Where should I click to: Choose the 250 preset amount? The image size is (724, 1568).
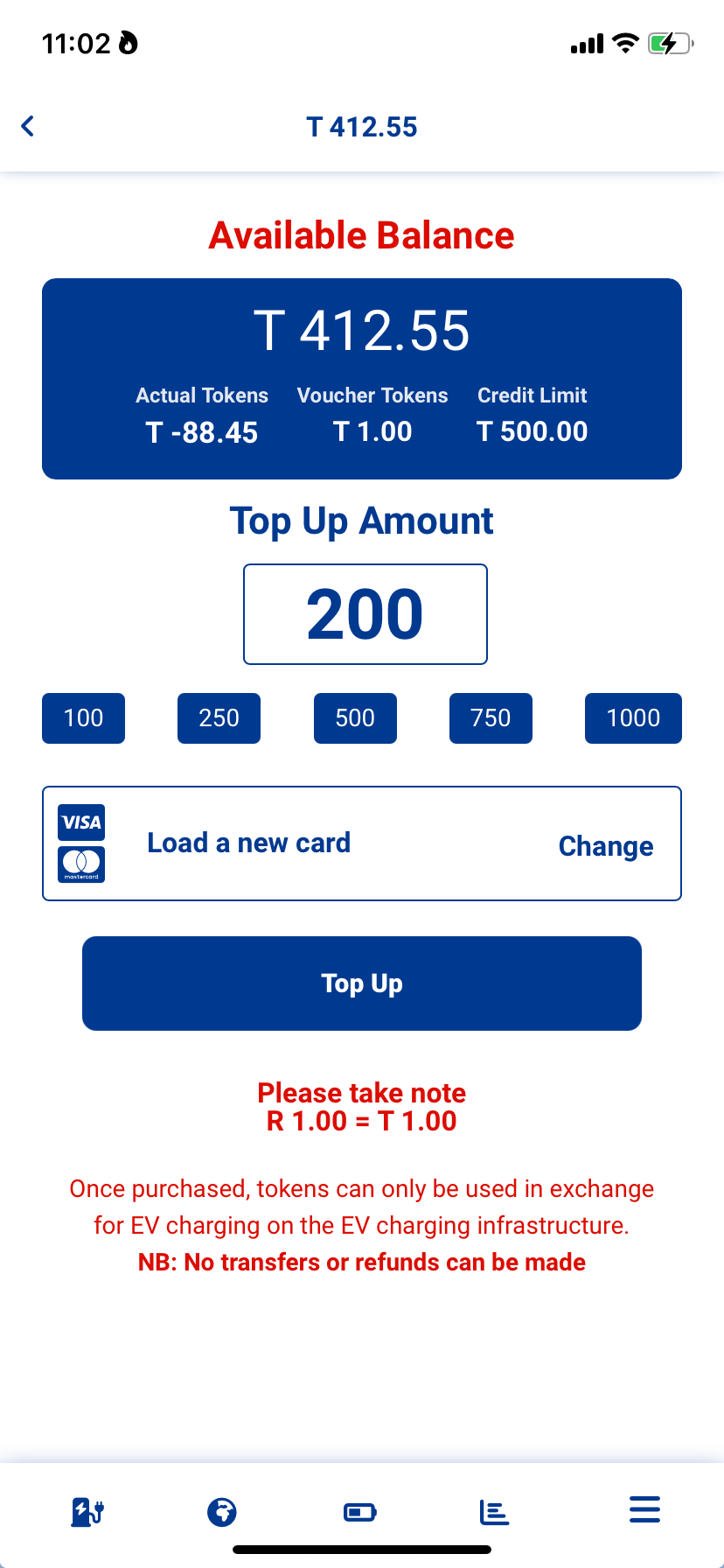click(219, 718)
